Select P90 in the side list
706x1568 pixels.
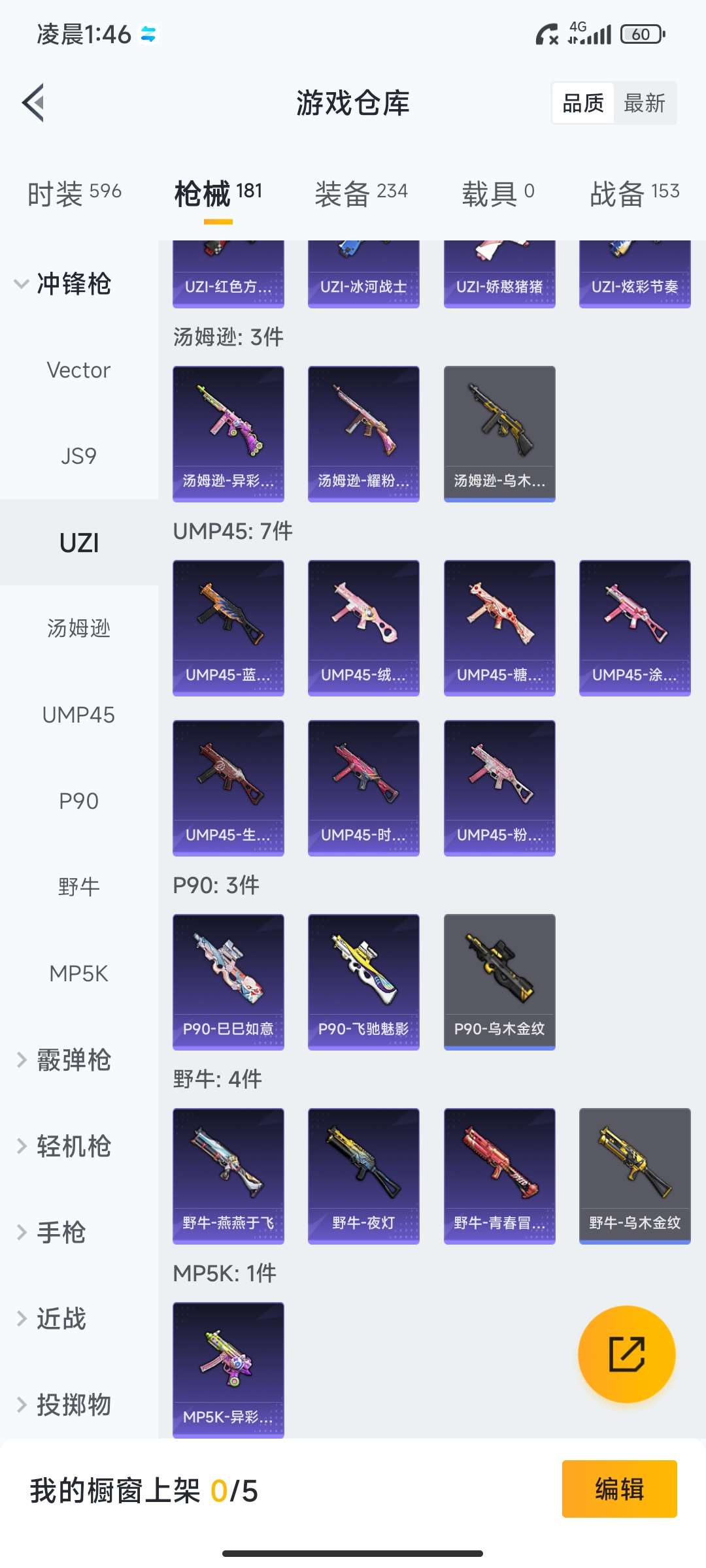click(x=78, y=801)
